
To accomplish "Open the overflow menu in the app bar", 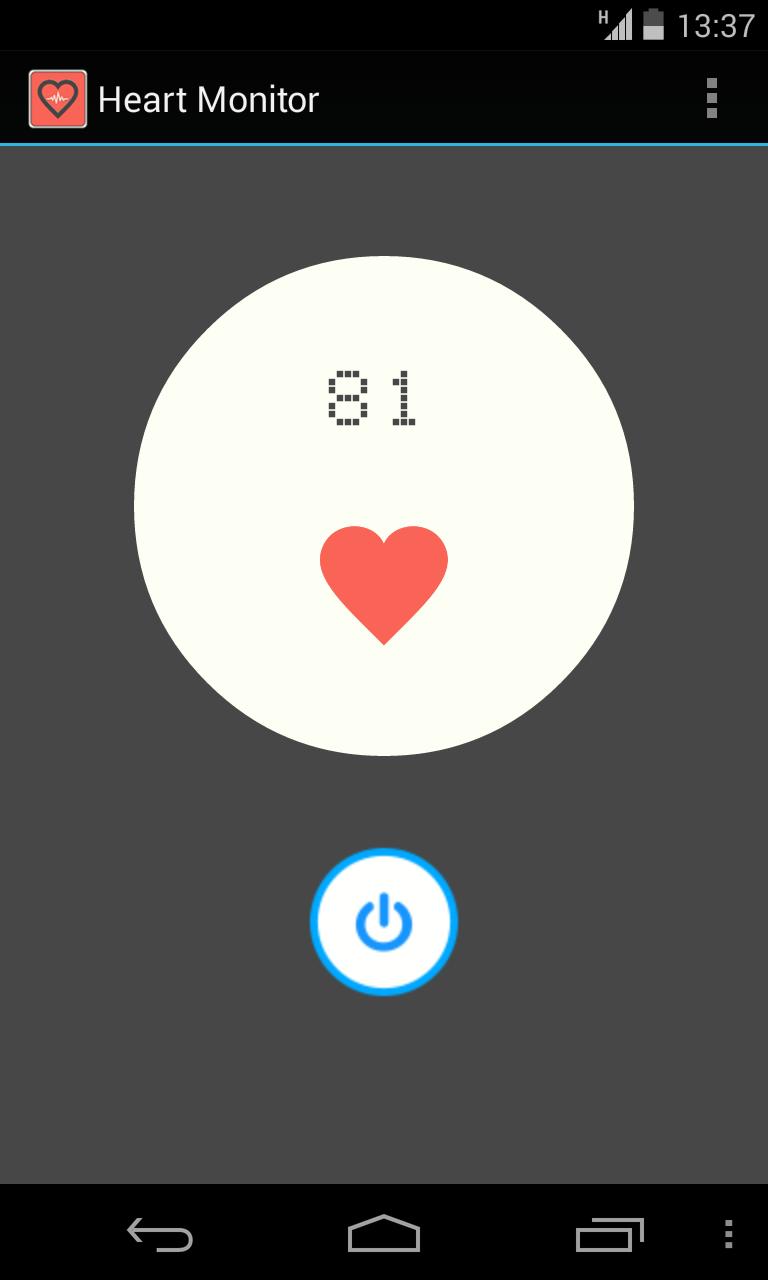I will point(711,99).
